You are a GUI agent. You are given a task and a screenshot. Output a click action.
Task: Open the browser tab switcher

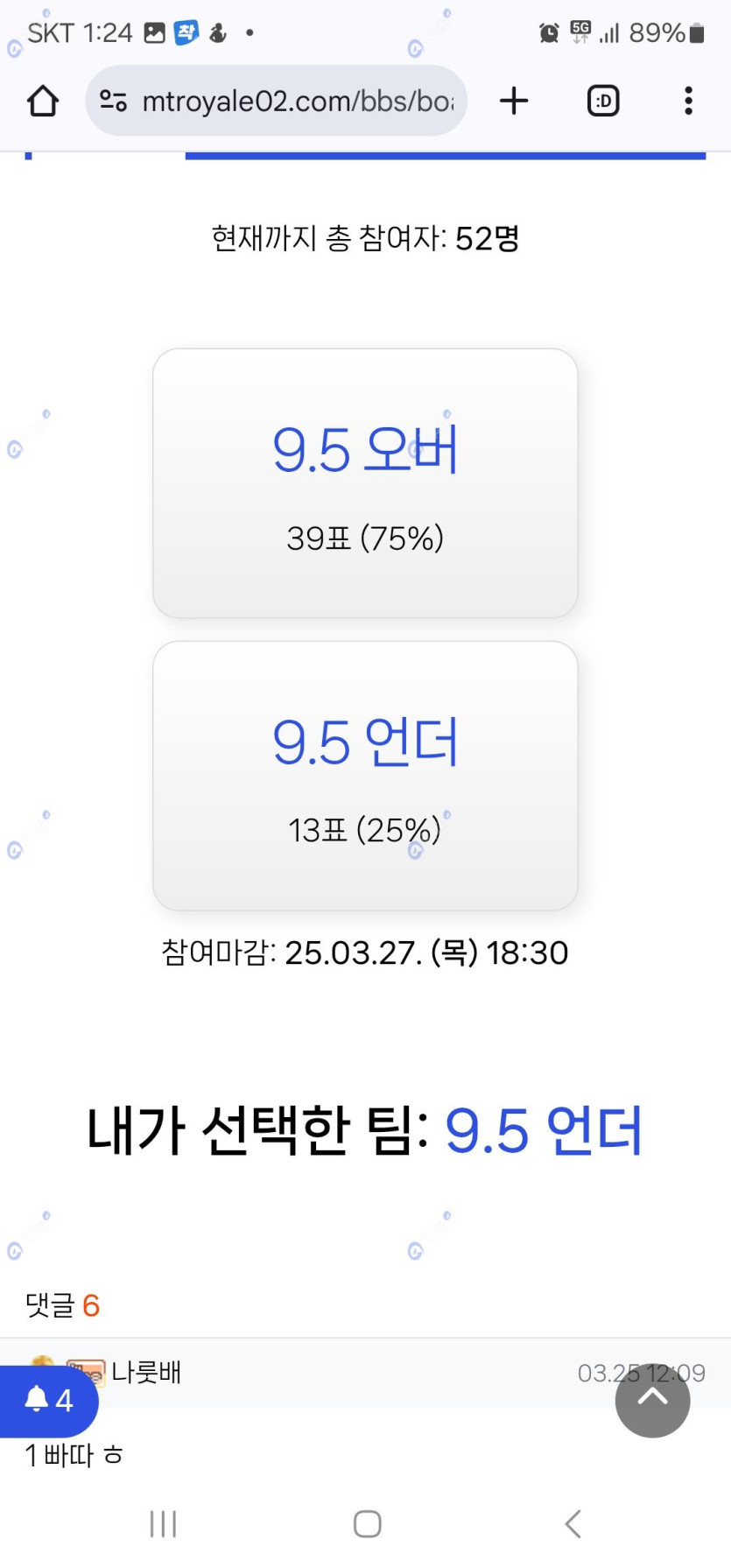click(603, 101)
